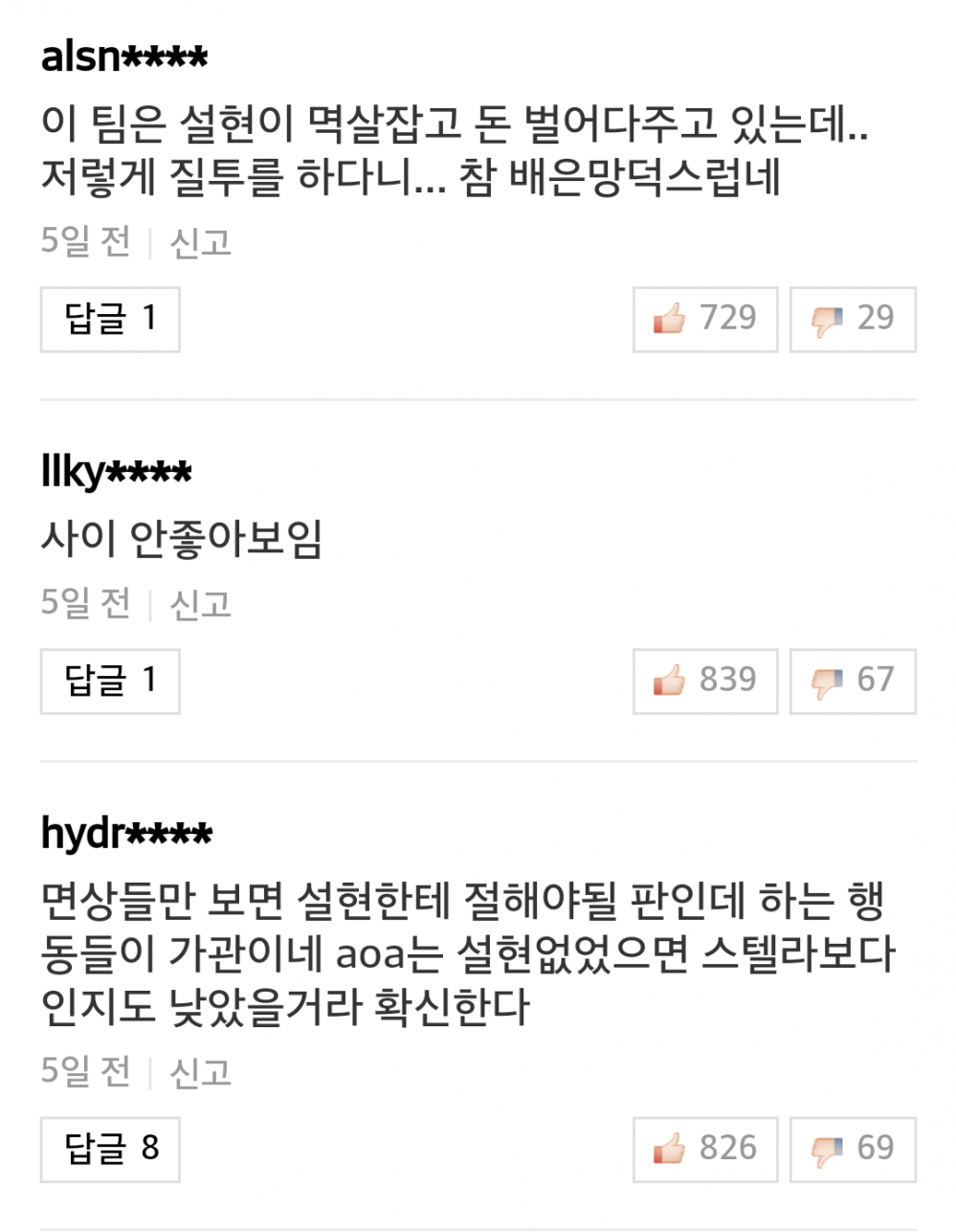
Task: Like alsn****'s comment with 729 likes
Action: pyautogui.click(x=705, y=319)
